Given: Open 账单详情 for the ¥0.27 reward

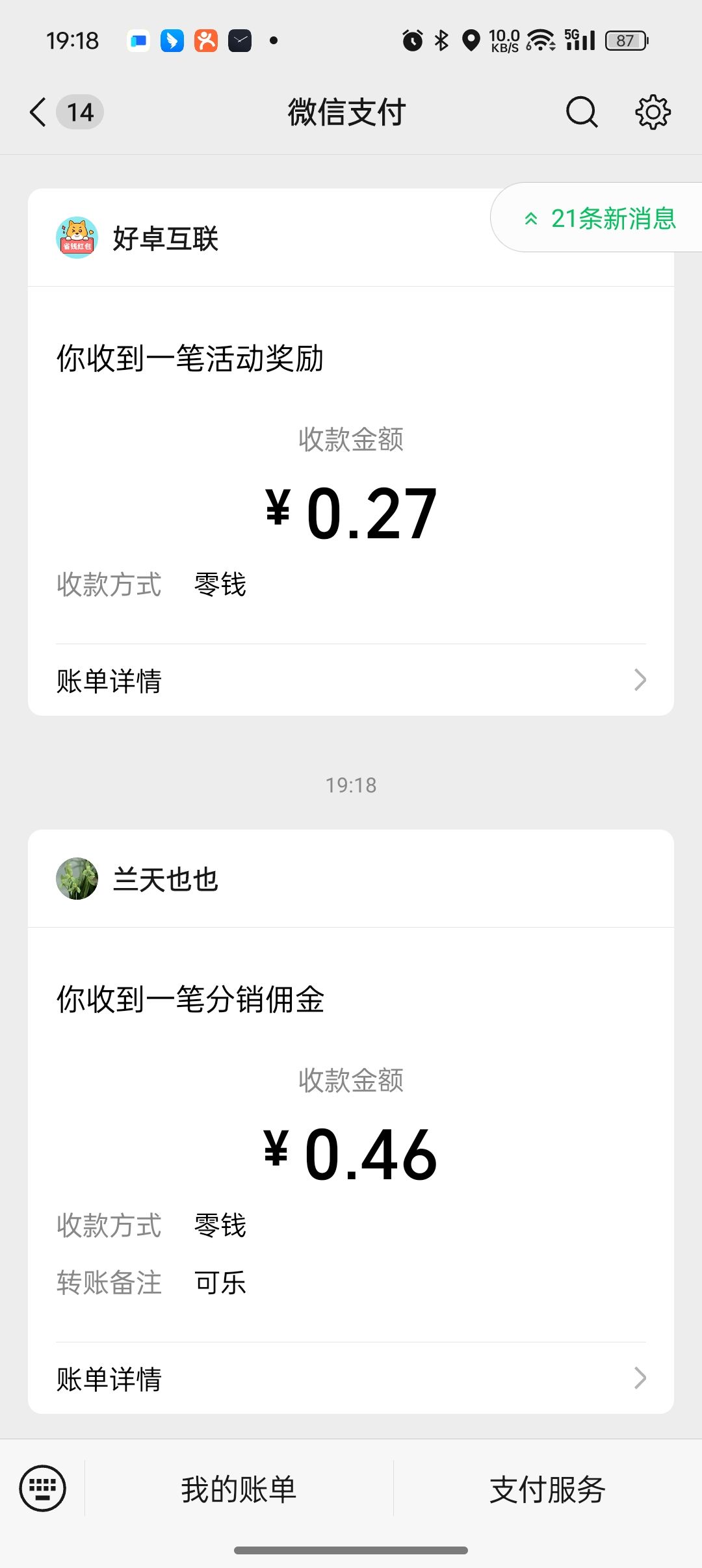Looking at the screenshot, I should (x=351, y=681).
